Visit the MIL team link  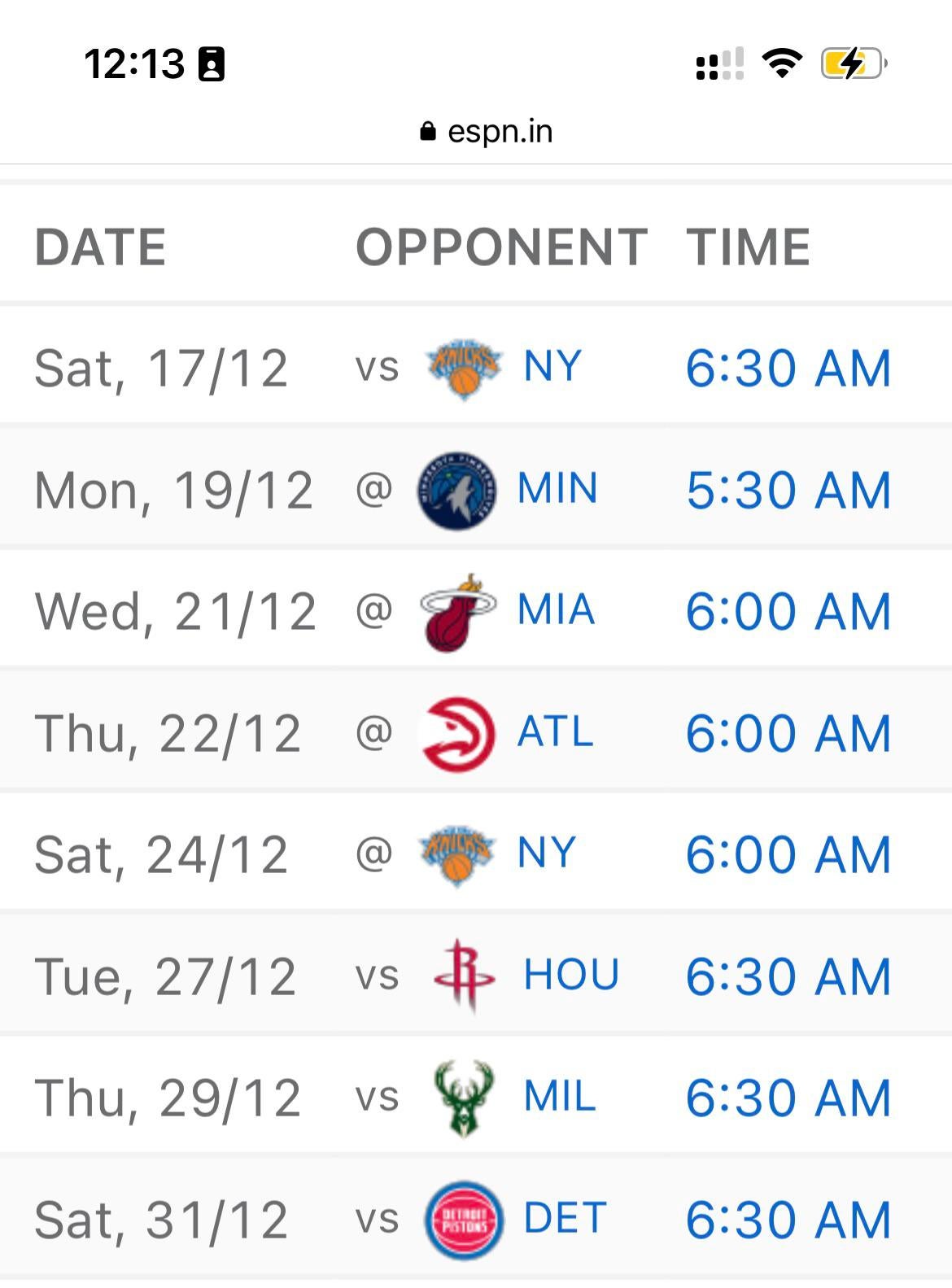coord(560,1096)
